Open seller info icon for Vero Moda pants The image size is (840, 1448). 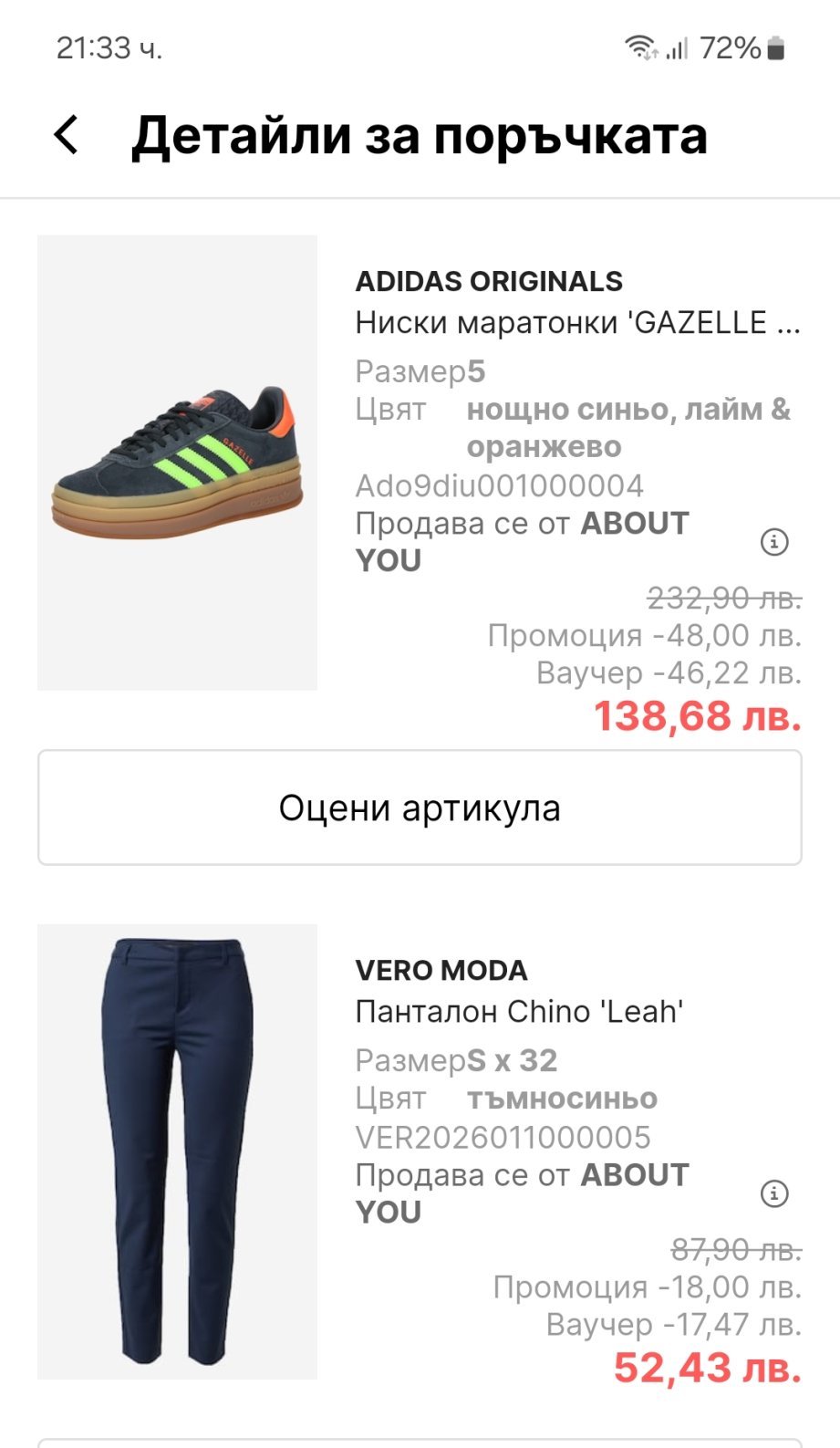tap(774, 1193)
